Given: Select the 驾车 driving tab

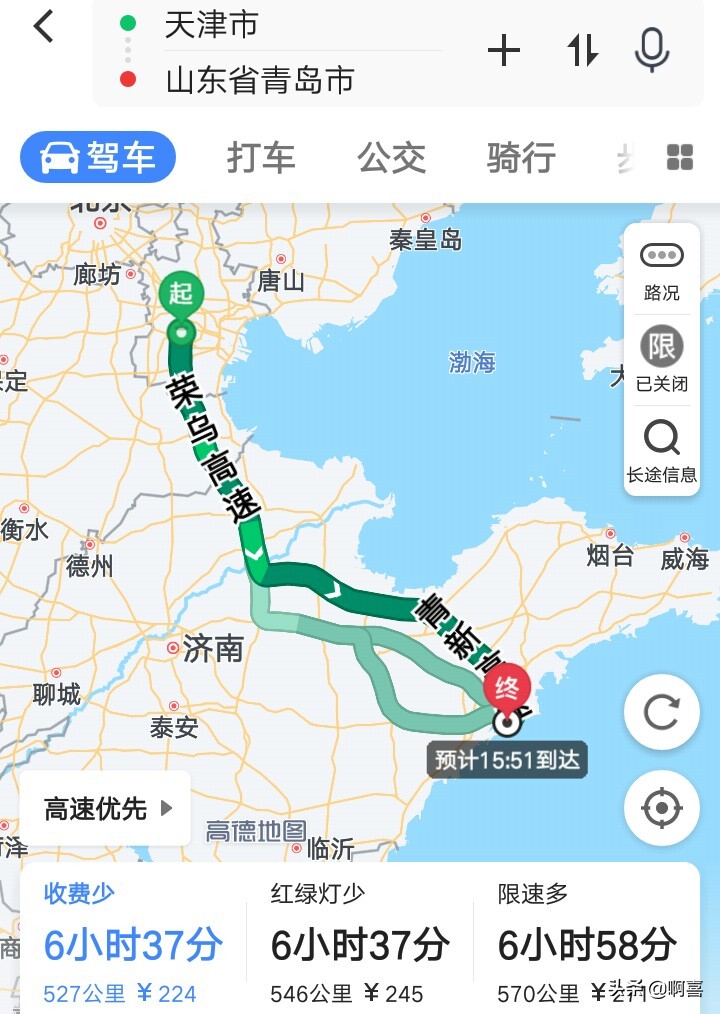Looking at the screenshot, I should coord(98,157).
